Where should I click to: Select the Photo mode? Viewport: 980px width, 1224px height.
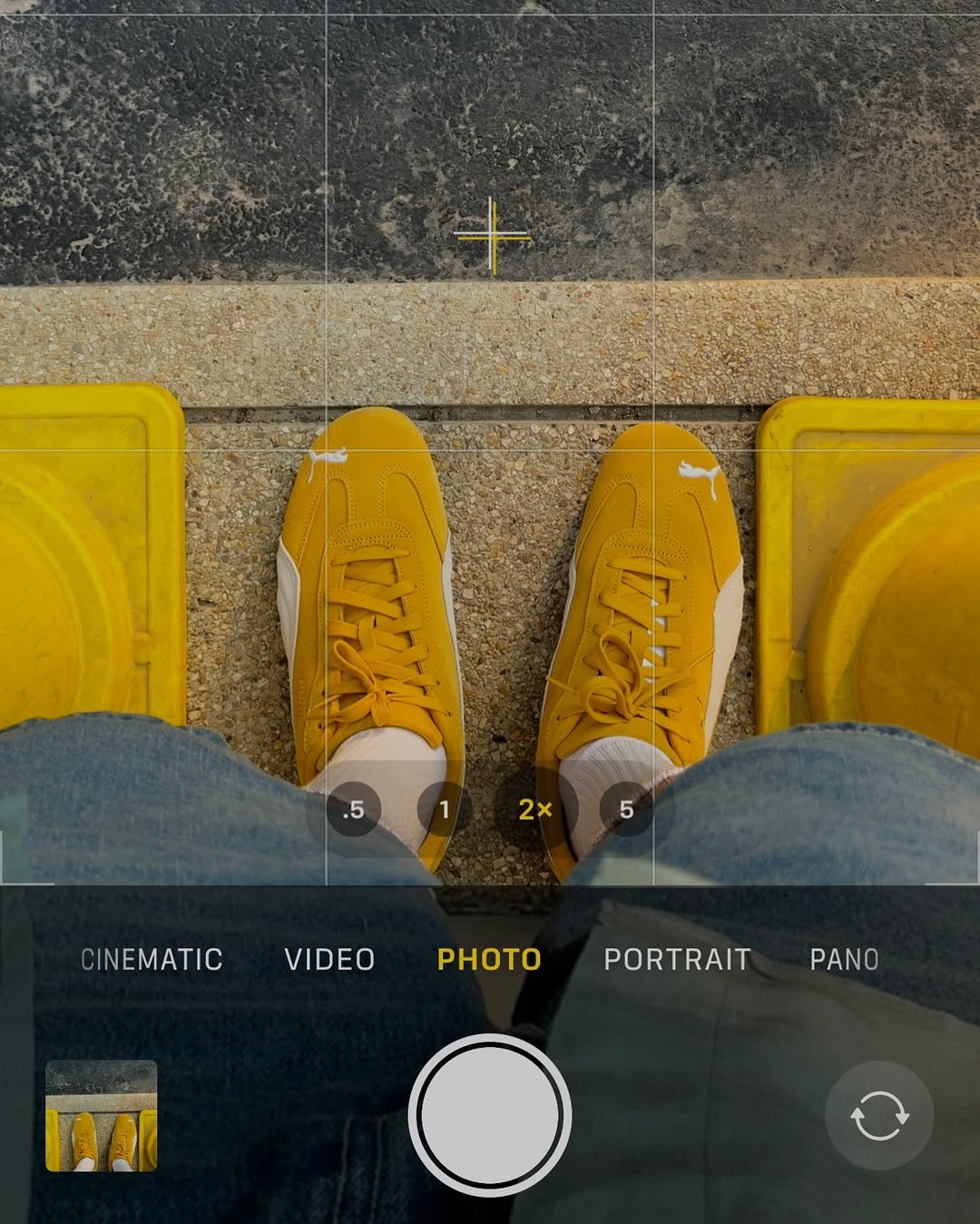coord(489,959)
